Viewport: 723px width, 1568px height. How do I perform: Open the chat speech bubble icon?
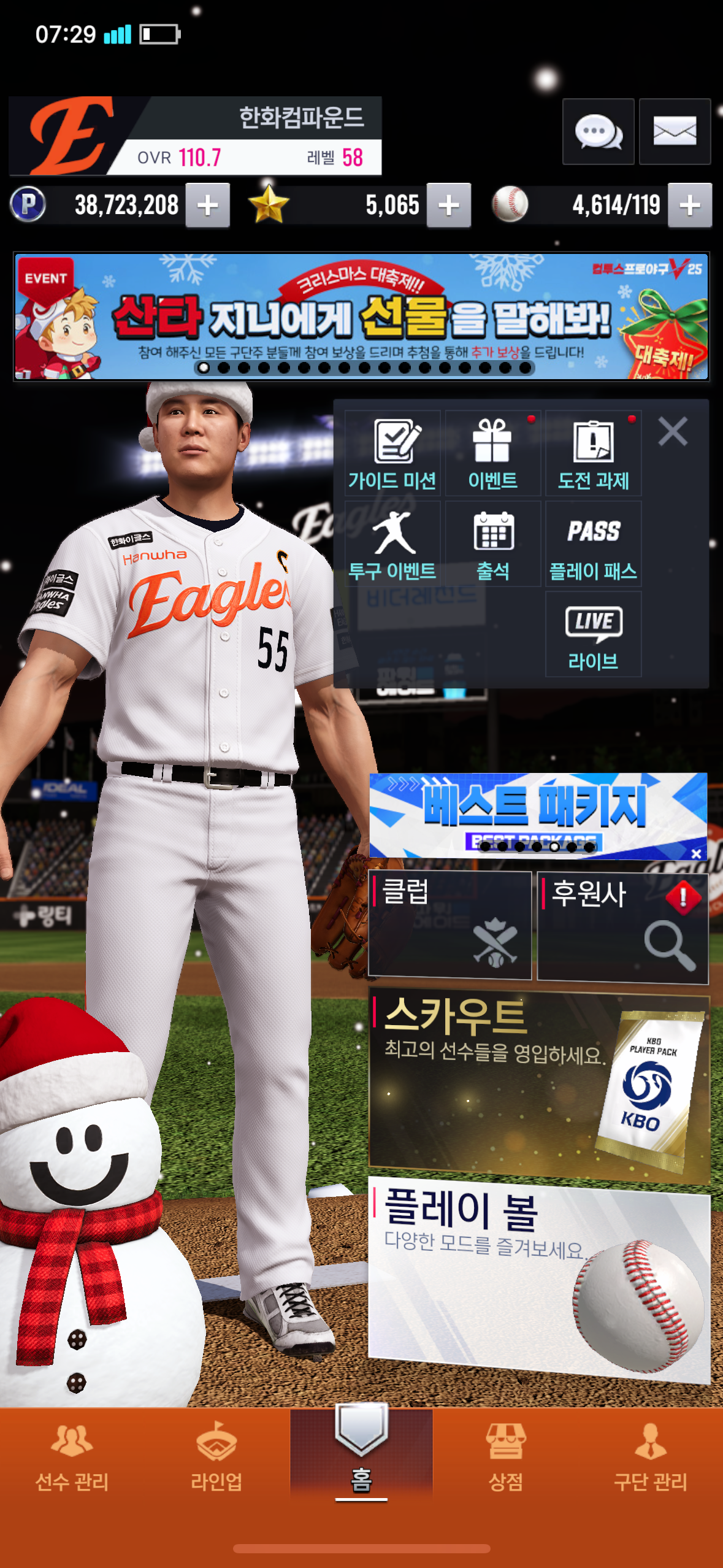[x=598, y=131]
